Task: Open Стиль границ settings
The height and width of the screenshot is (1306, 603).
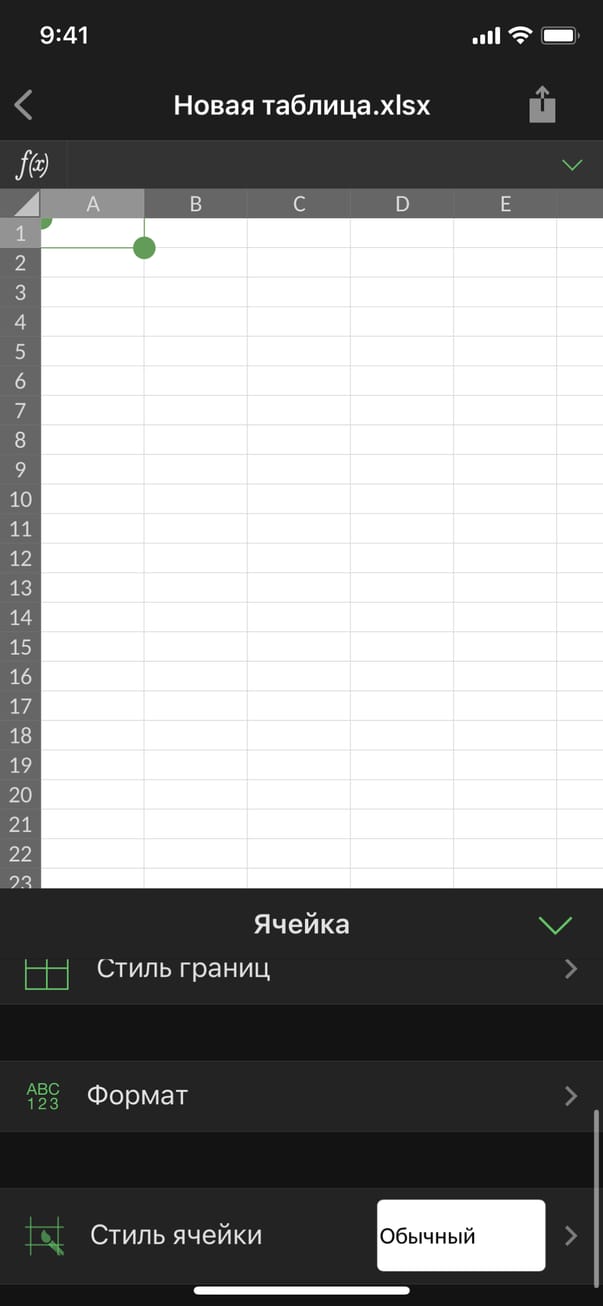Action: pyautogui.click(x=300, y=970)
